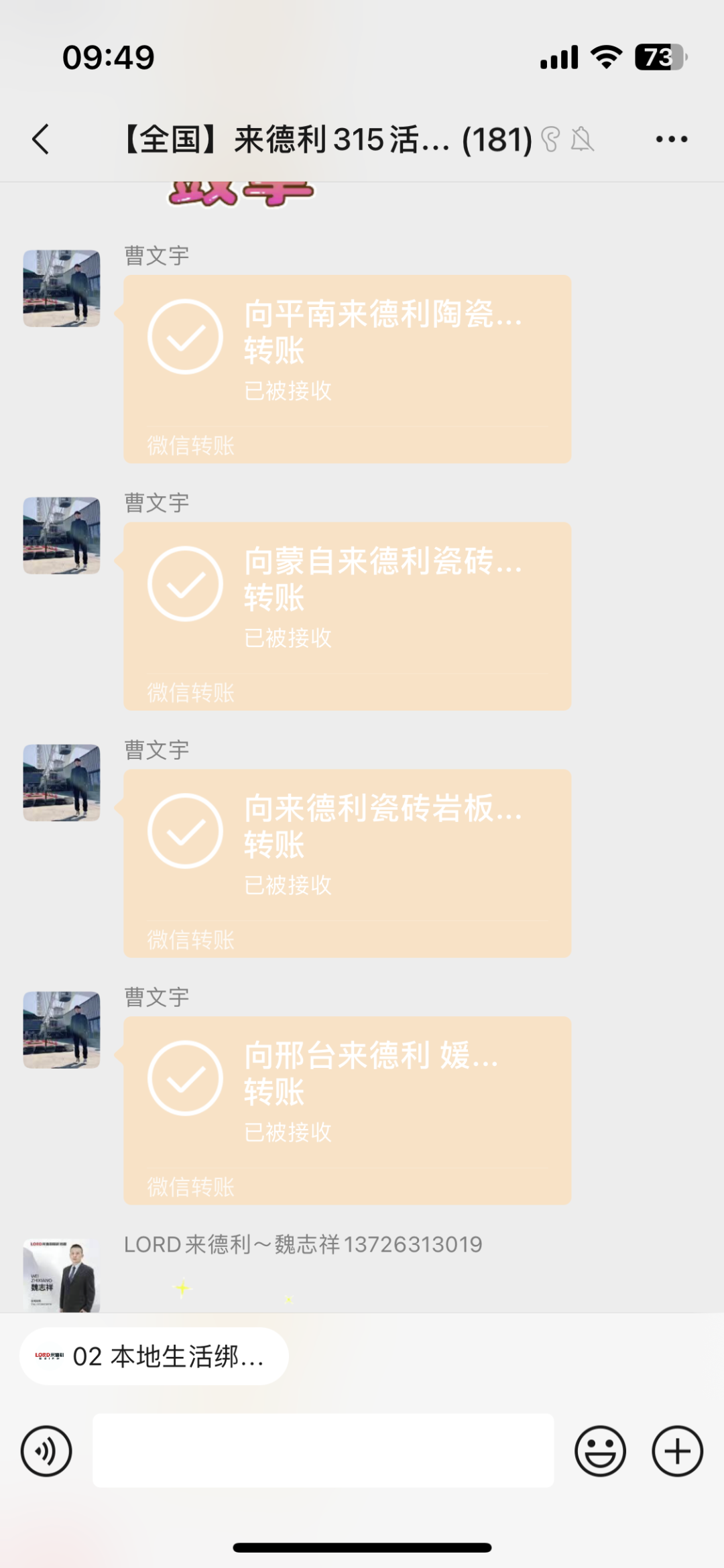Open the plus attachment menu
The image size is (724, 1568).
[x=677, y=1451]
